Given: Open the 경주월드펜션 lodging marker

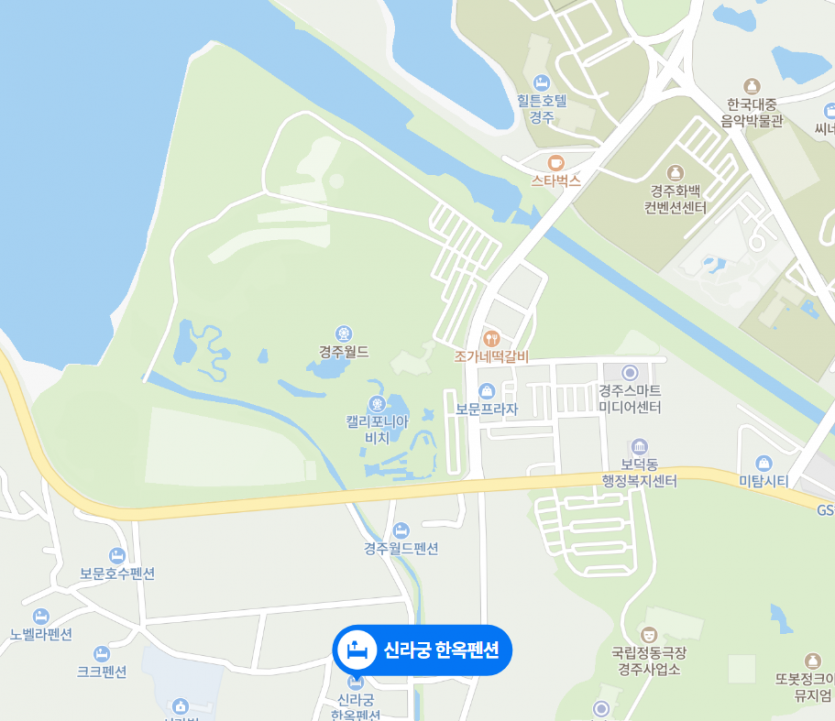Looking at the screenshot, I should tap(401, 530).
